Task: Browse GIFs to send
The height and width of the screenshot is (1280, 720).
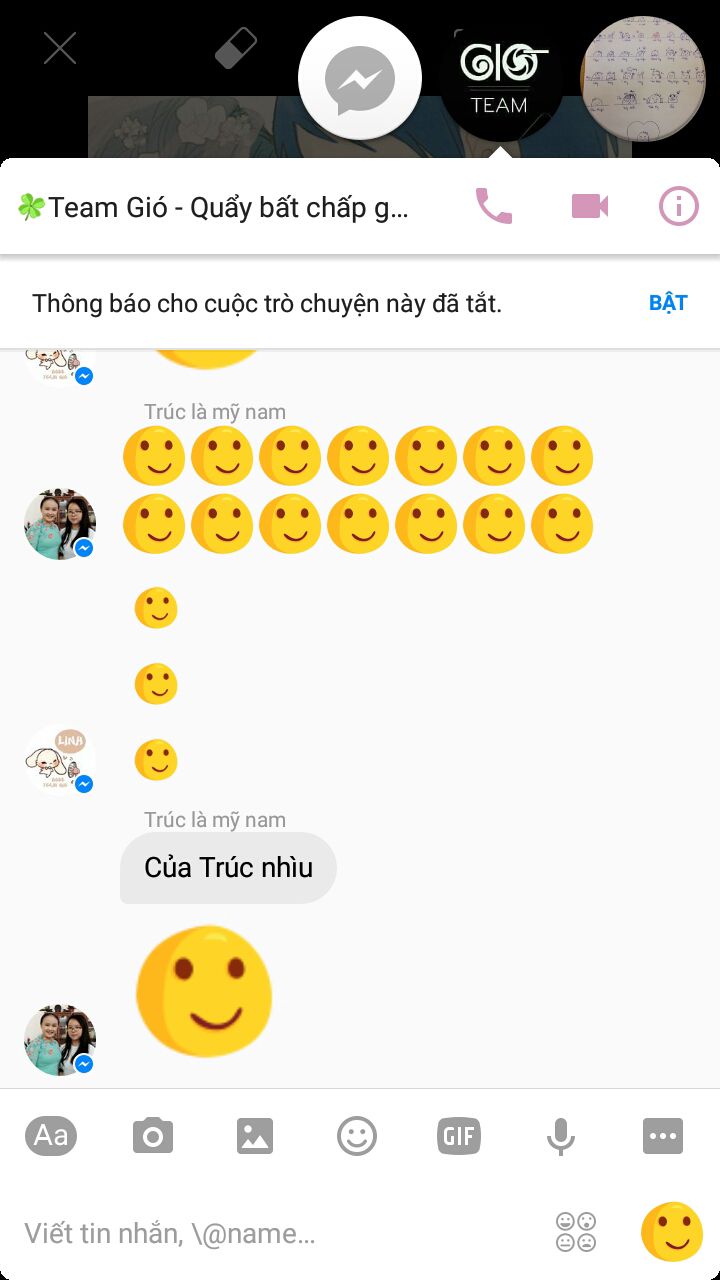Action: pos(459,1136)
